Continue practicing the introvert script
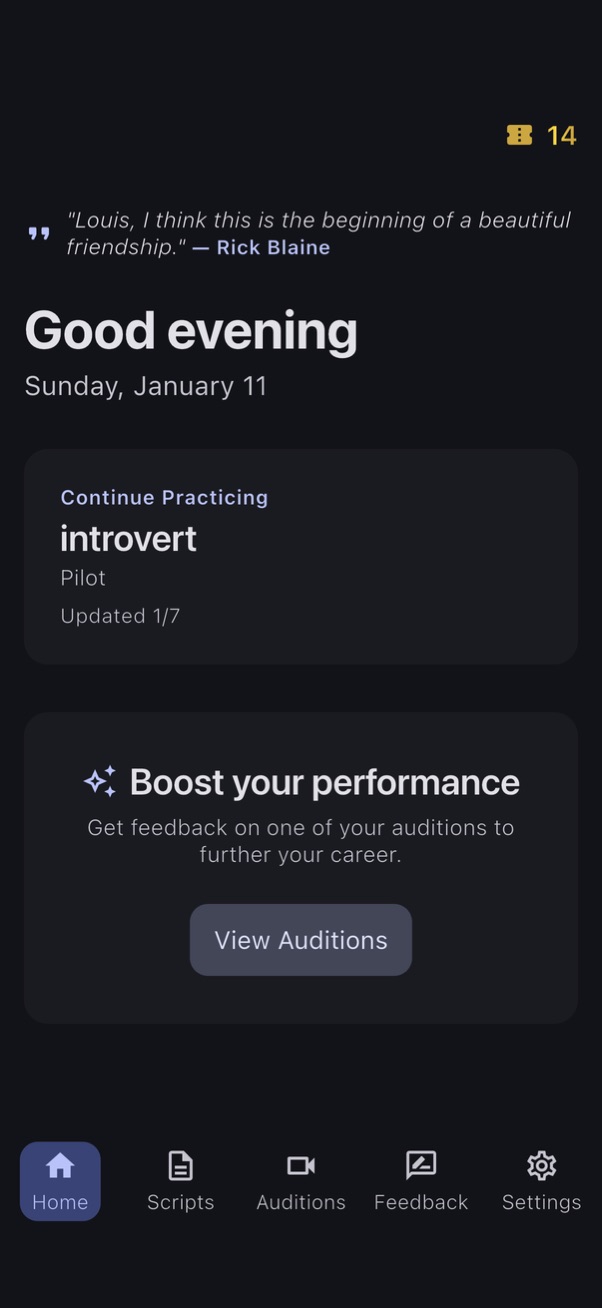 click(300, 556)
